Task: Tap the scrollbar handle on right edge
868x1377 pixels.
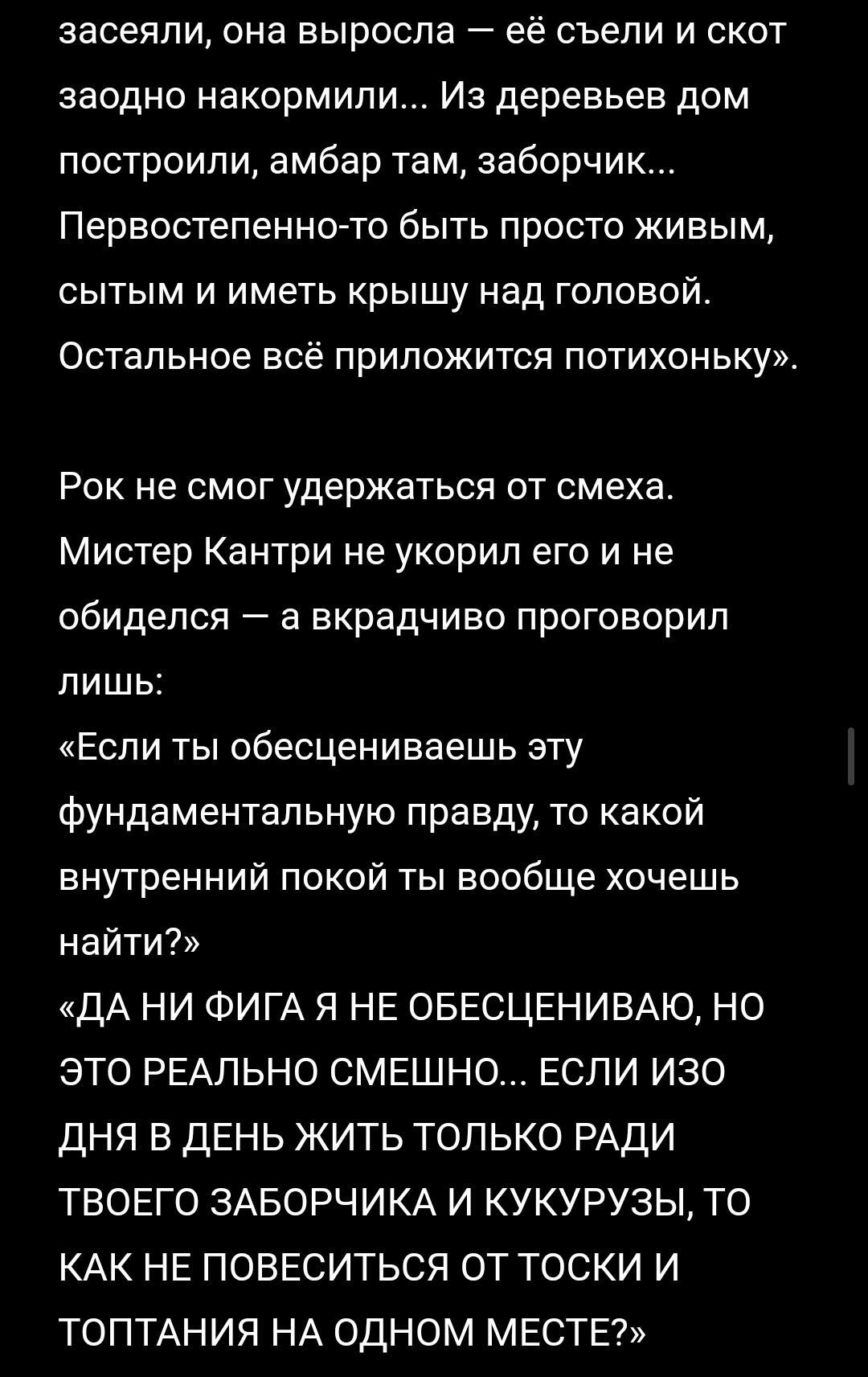Action: pos(850,756)
